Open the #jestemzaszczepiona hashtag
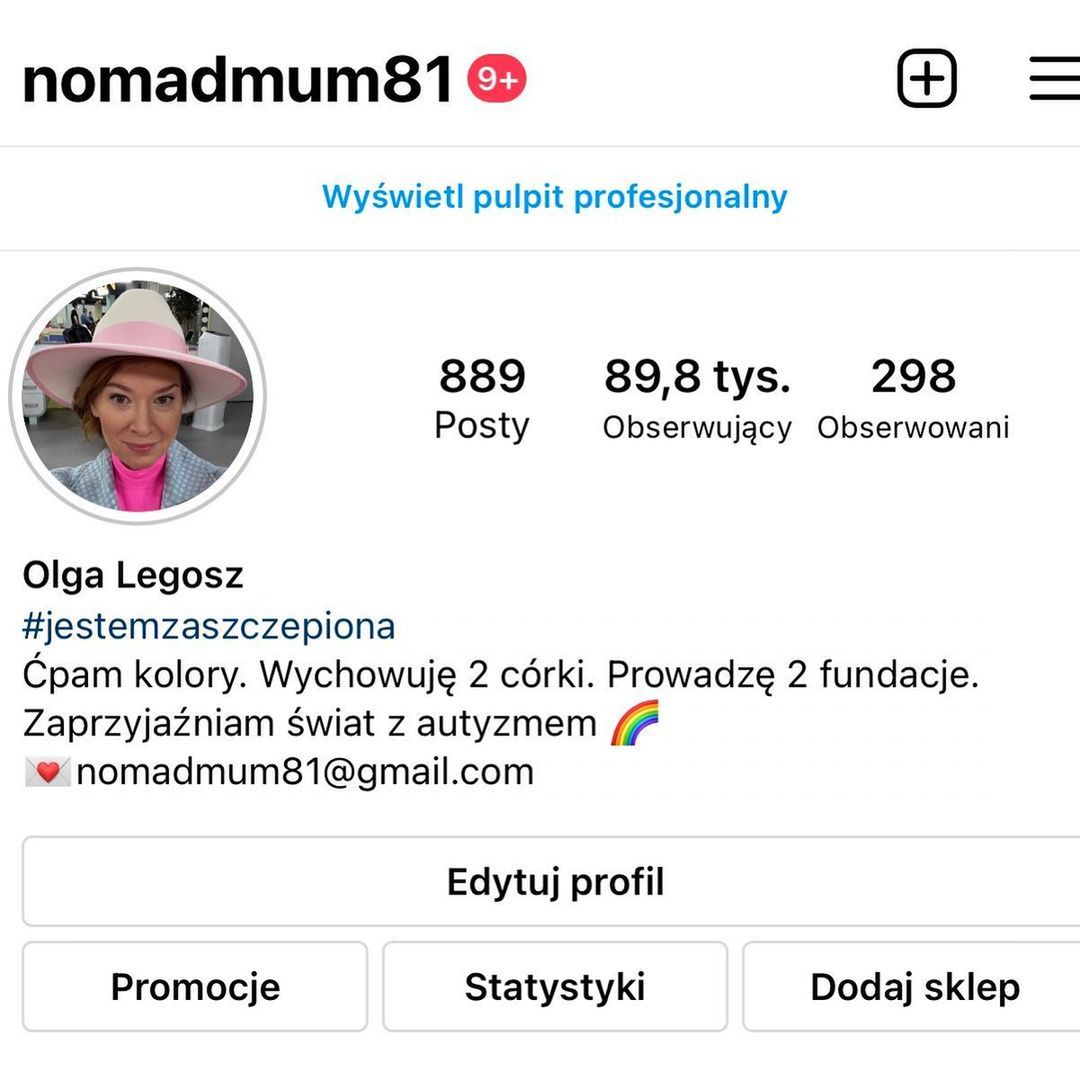Viewport: 1080px width, 1080px height. pyautogui.click(x=209, y=627)
